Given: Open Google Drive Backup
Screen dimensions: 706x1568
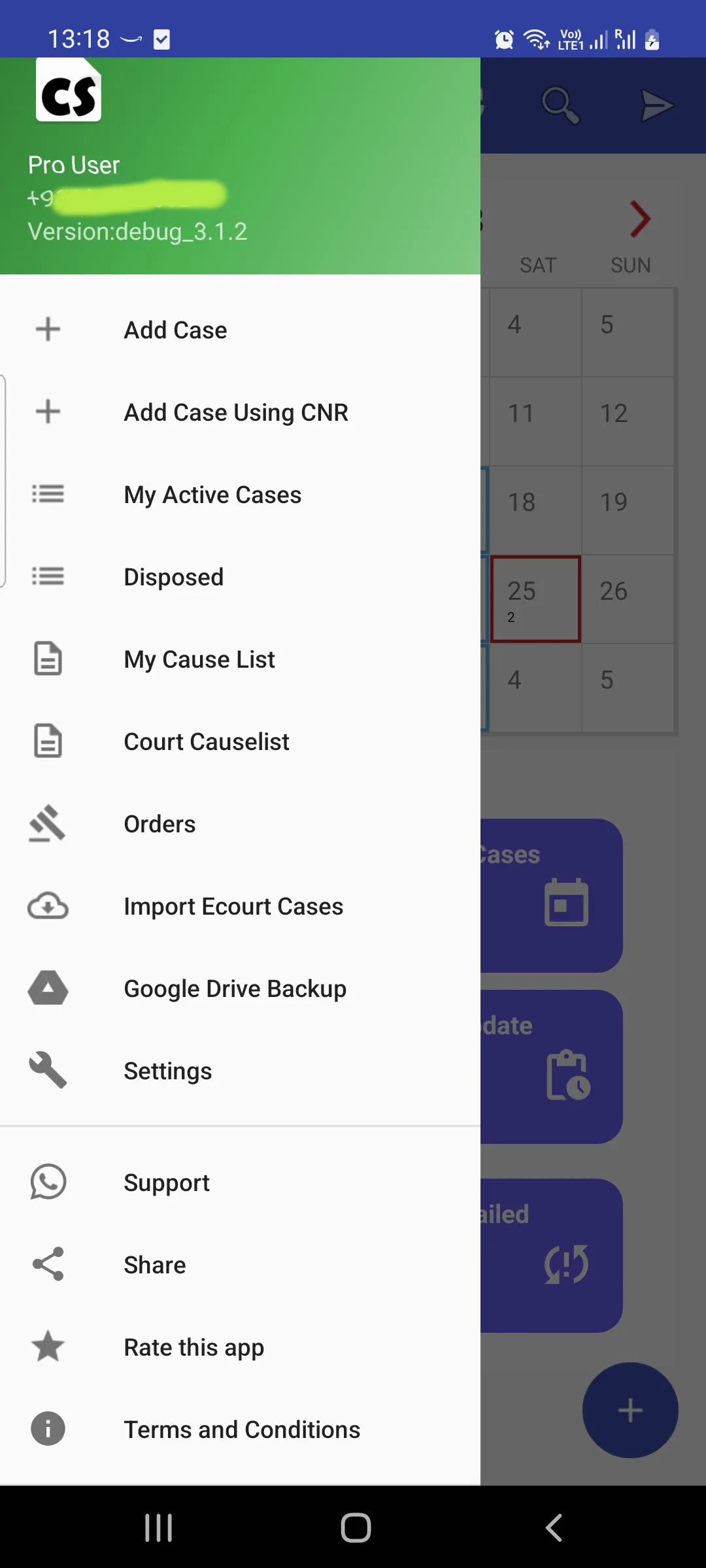Looking at the screenshot, I should (x=235, y=988).
